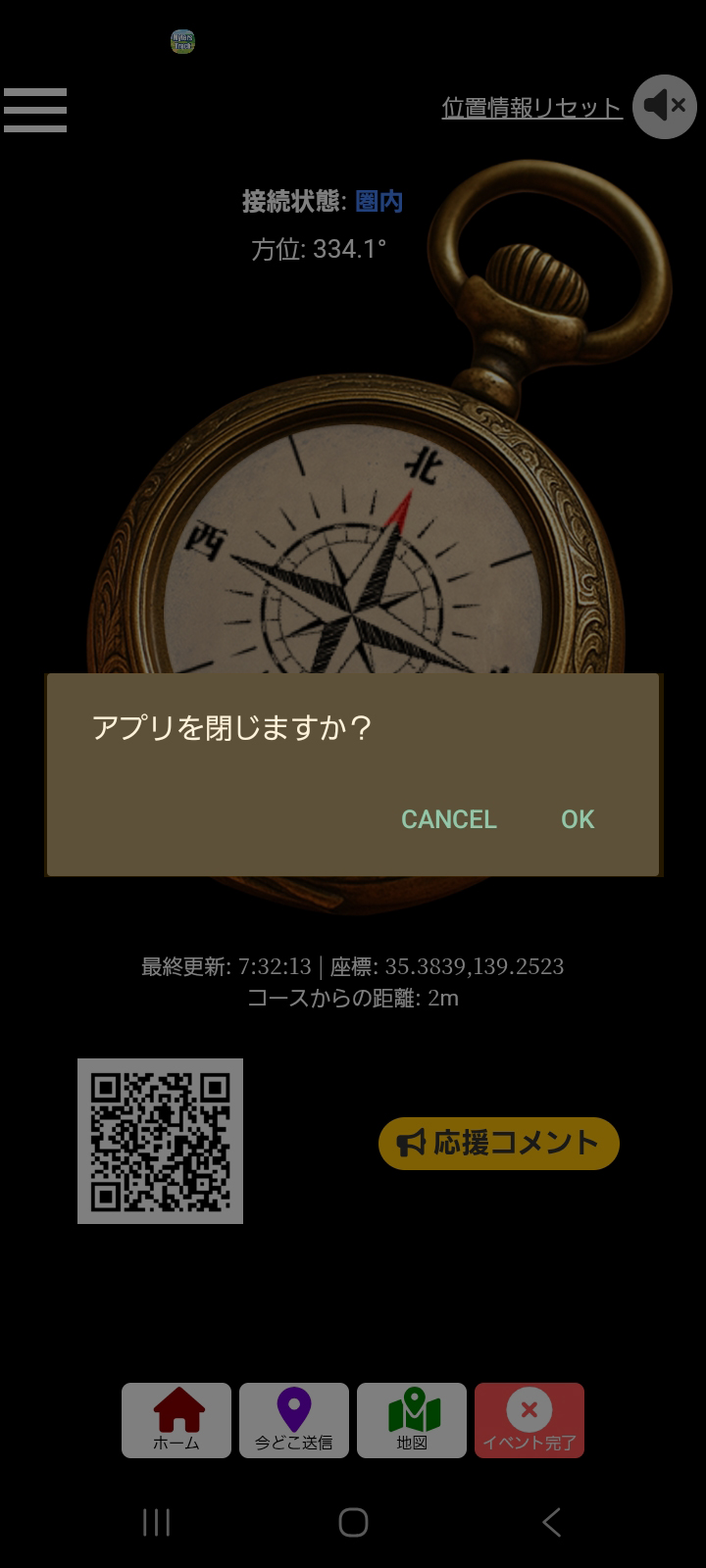
Task: Tap the コースからの距離 2m text
Action: [x=353, y=999]
